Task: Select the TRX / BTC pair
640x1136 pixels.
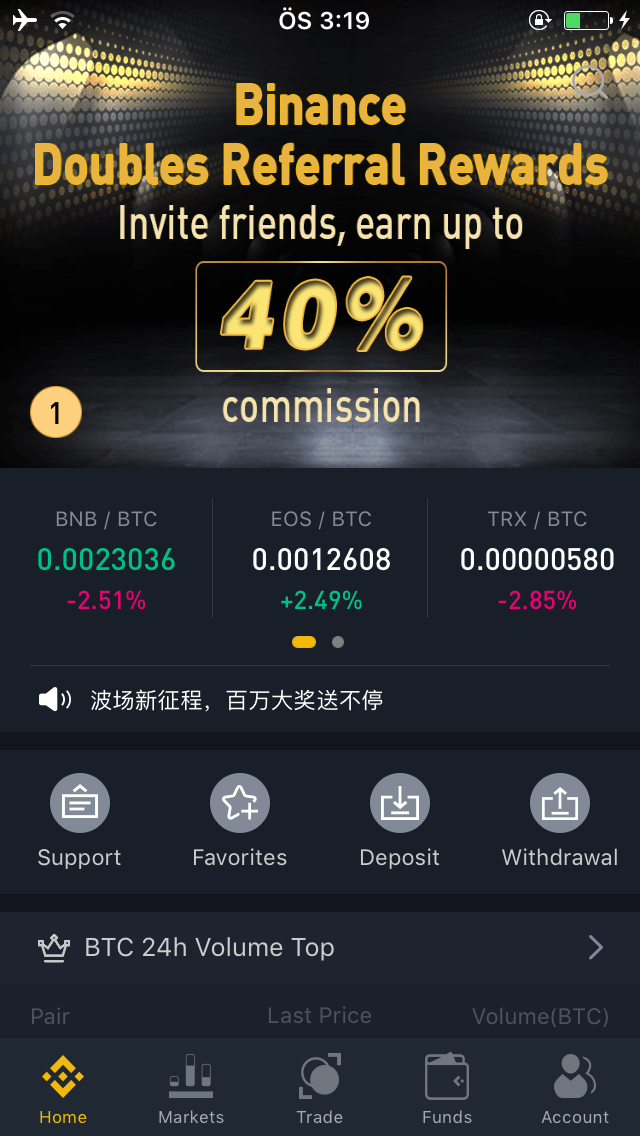Action: point(536,559)
